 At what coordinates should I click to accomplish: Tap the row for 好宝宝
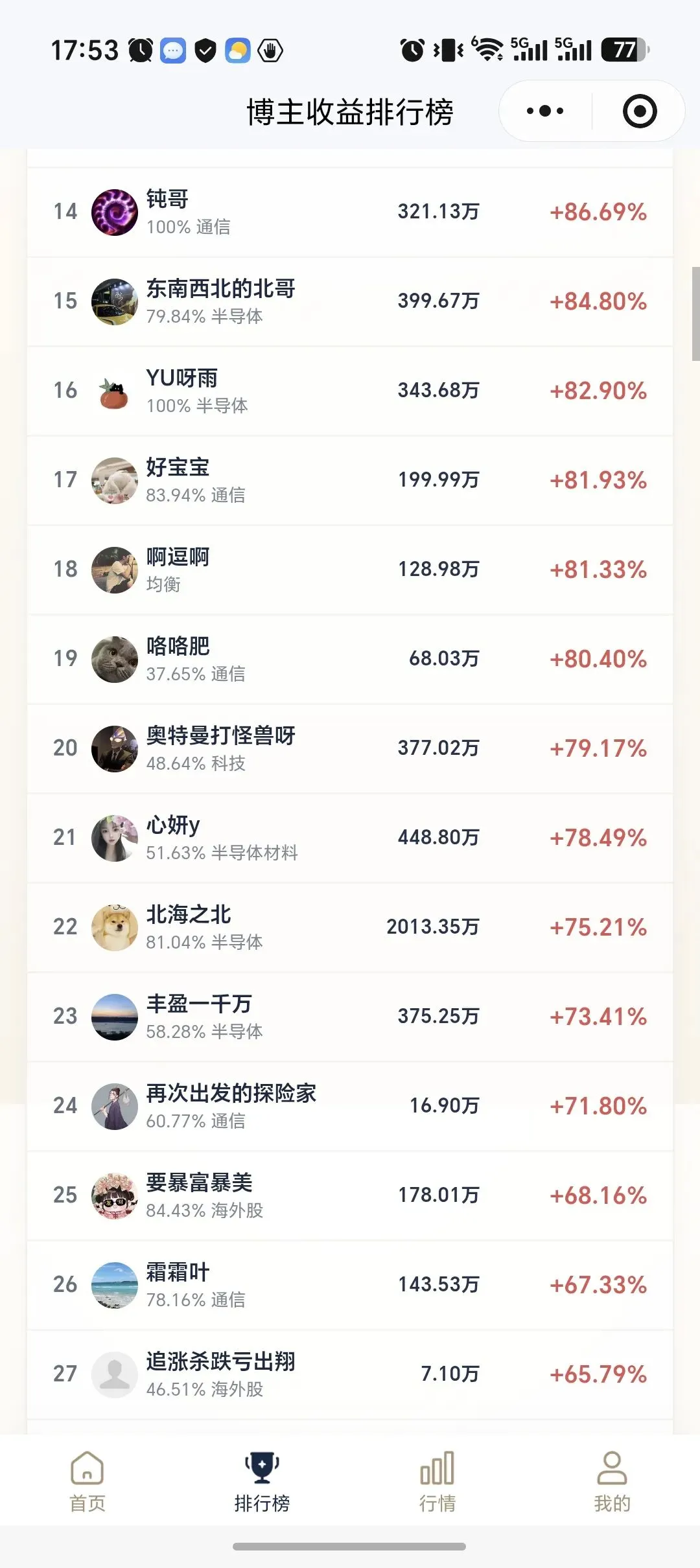coord(350,480)
